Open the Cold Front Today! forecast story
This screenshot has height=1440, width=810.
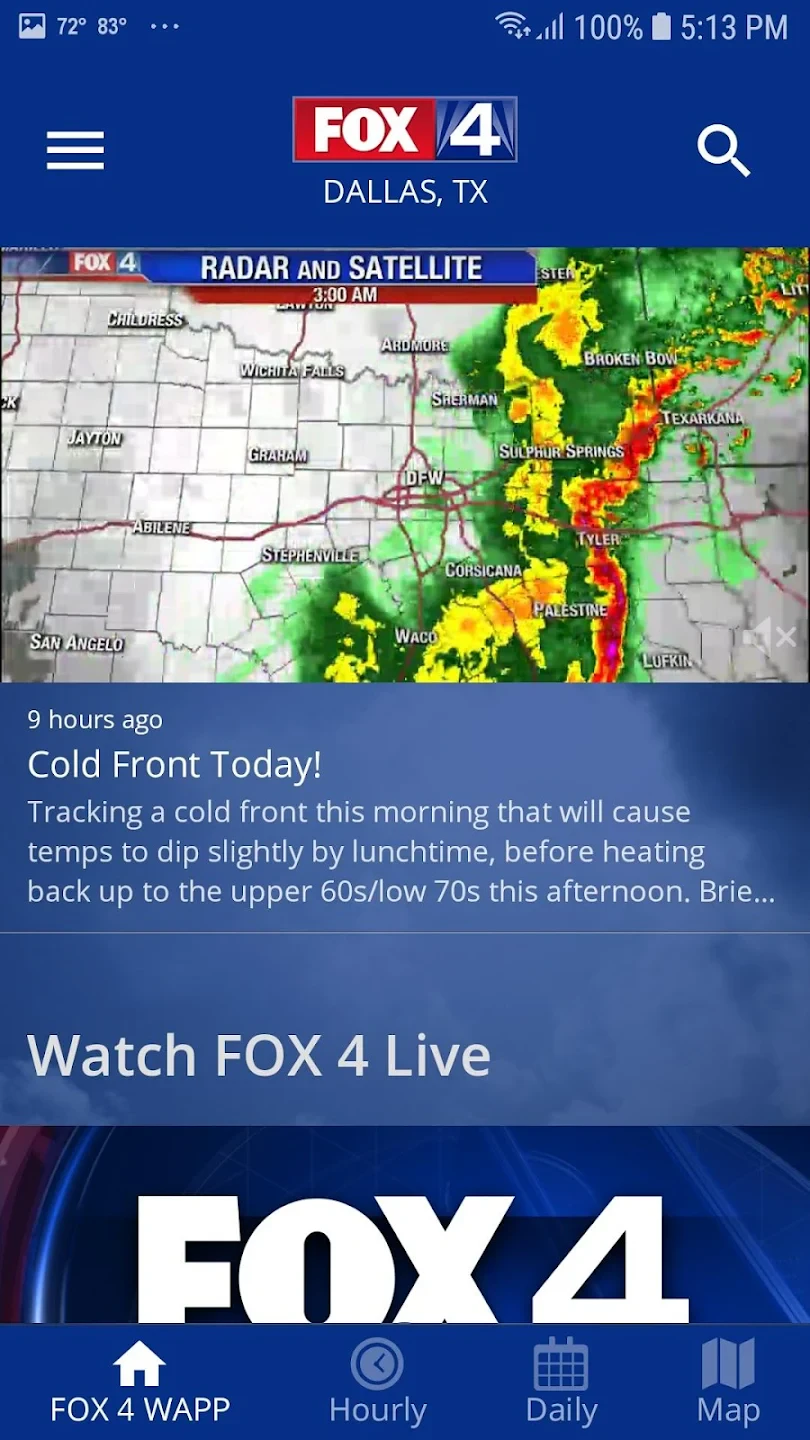tap(175, 765)
